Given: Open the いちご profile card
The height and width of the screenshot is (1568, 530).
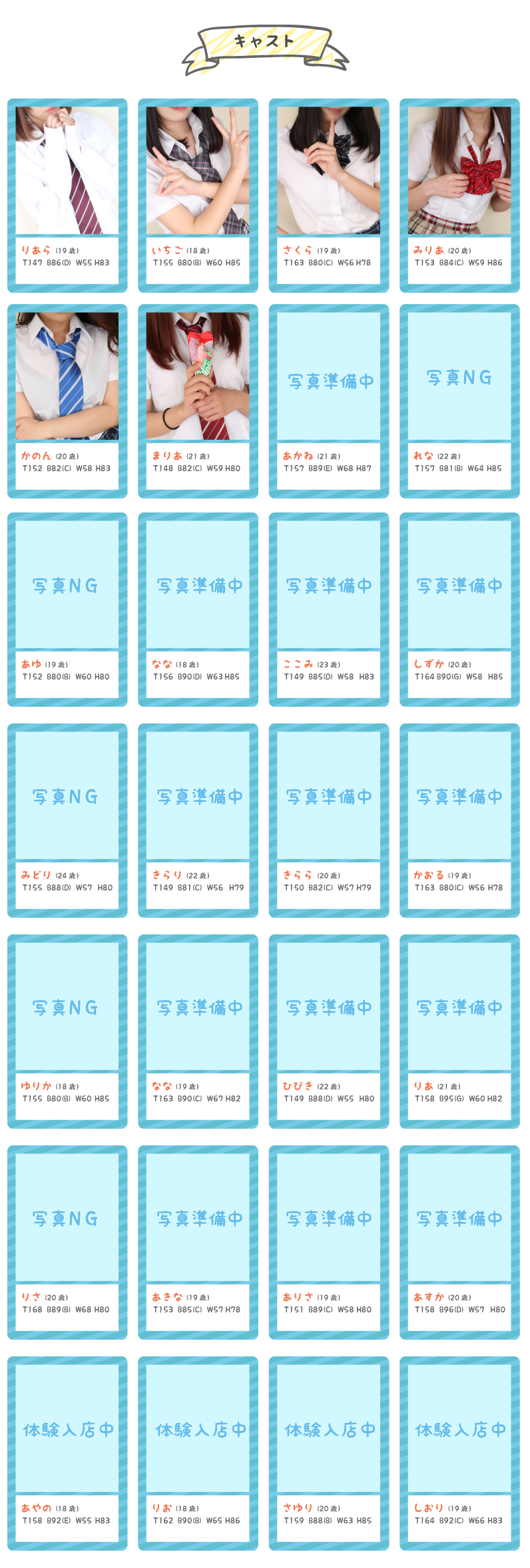Looking at the screenshot, I should [x=198, y=195].
